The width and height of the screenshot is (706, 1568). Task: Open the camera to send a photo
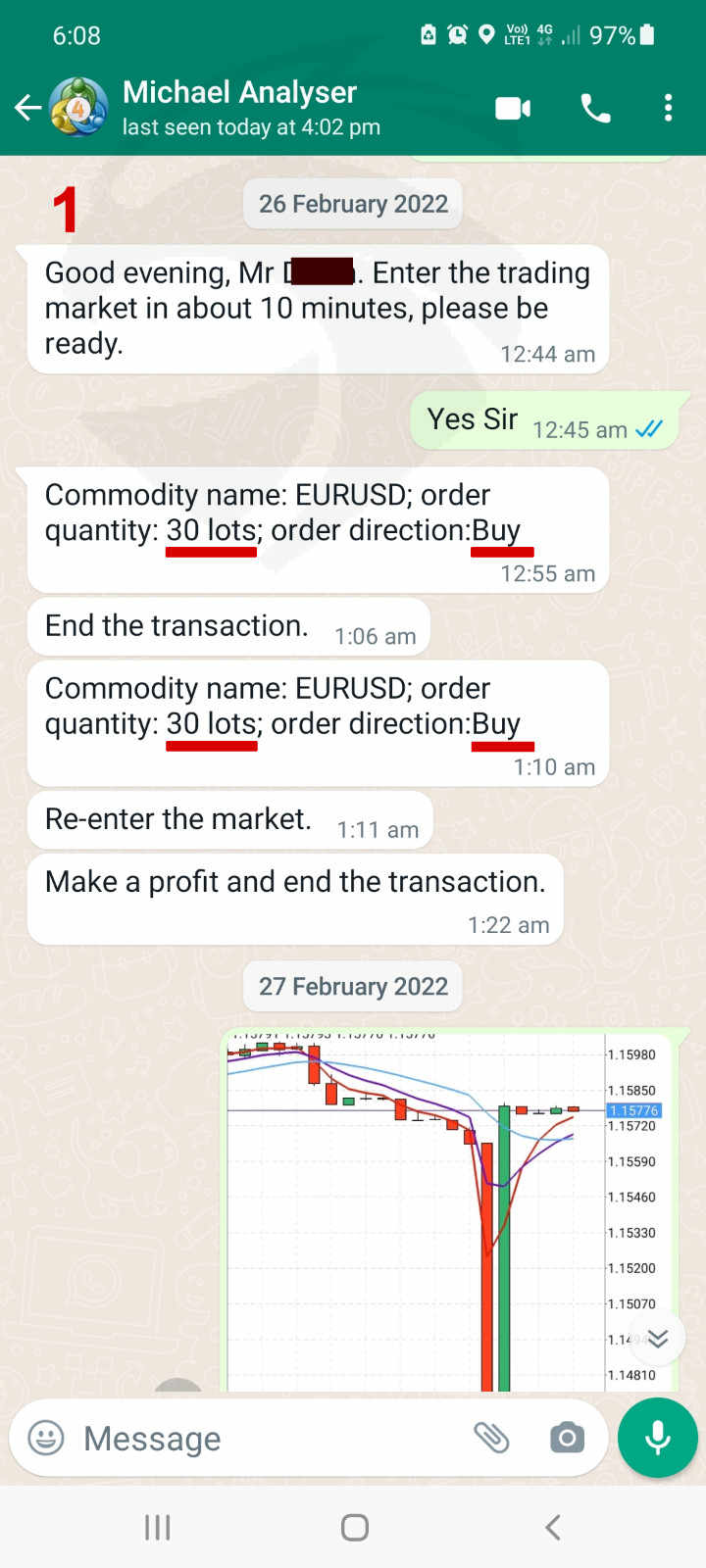pos(567,1438)
